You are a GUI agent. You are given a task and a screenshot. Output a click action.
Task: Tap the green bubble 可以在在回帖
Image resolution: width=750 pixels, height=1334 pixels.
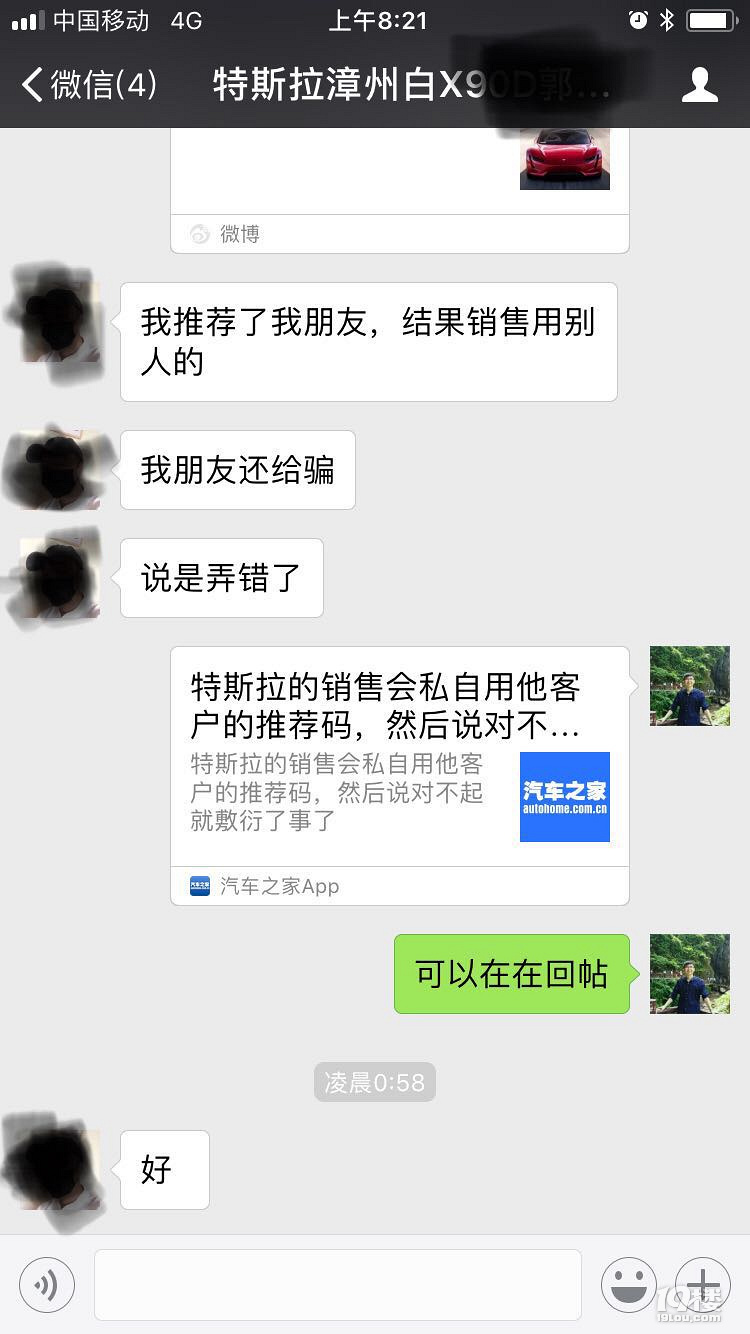coord(511,973)
